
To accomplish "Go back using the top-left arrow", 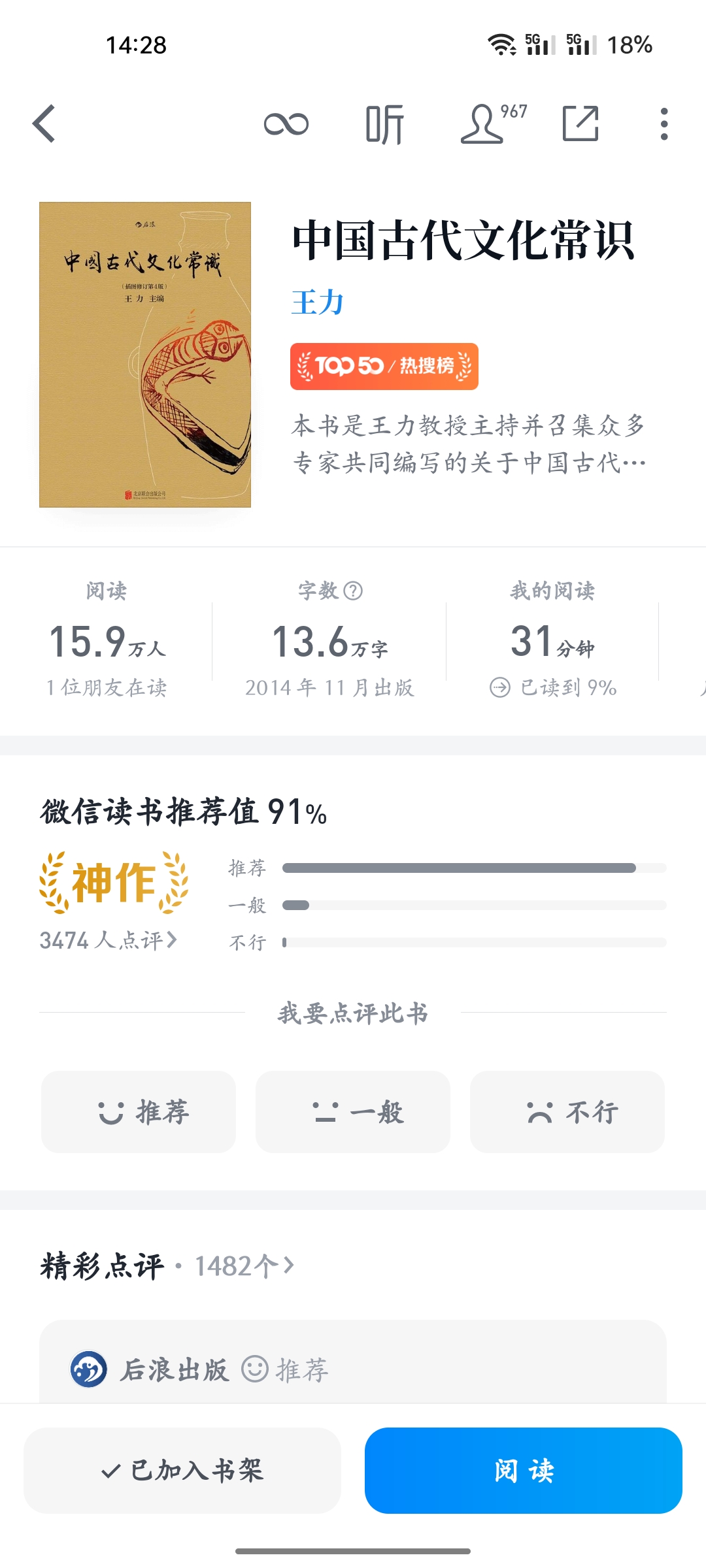I will 44,123.
